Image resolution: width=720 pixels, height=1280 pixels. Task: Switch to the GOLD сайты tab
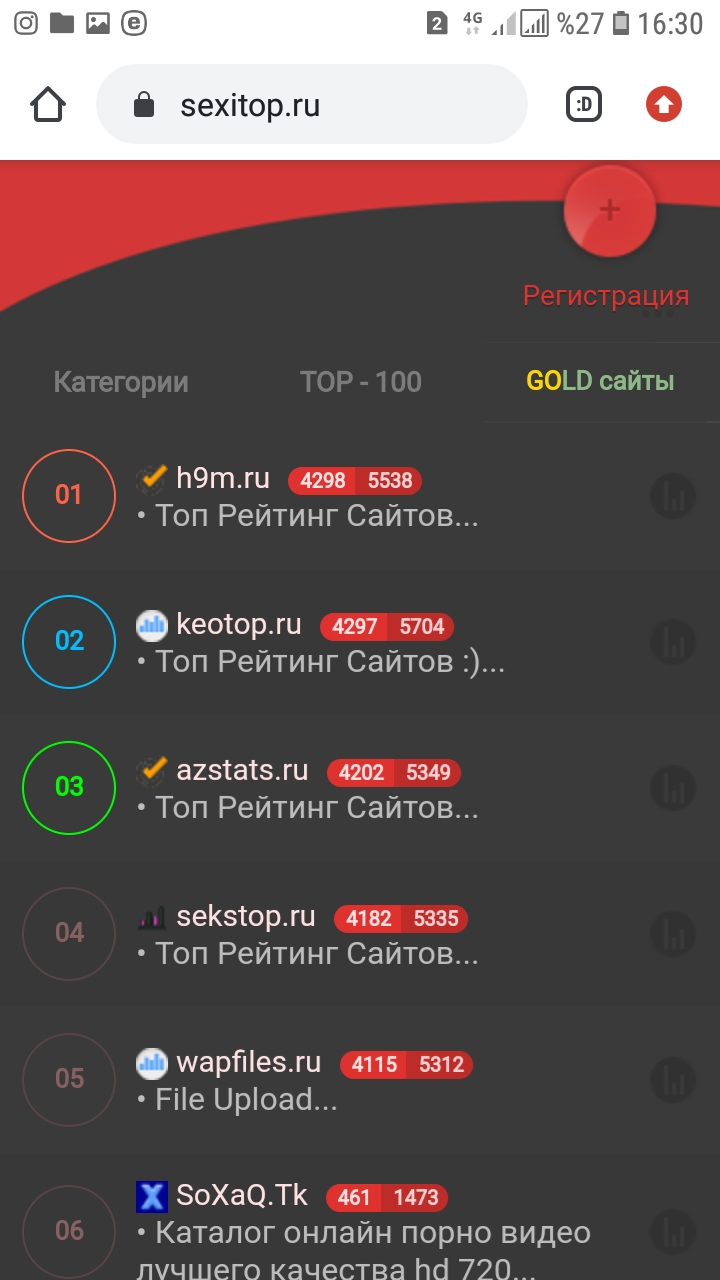coord(600,382)
